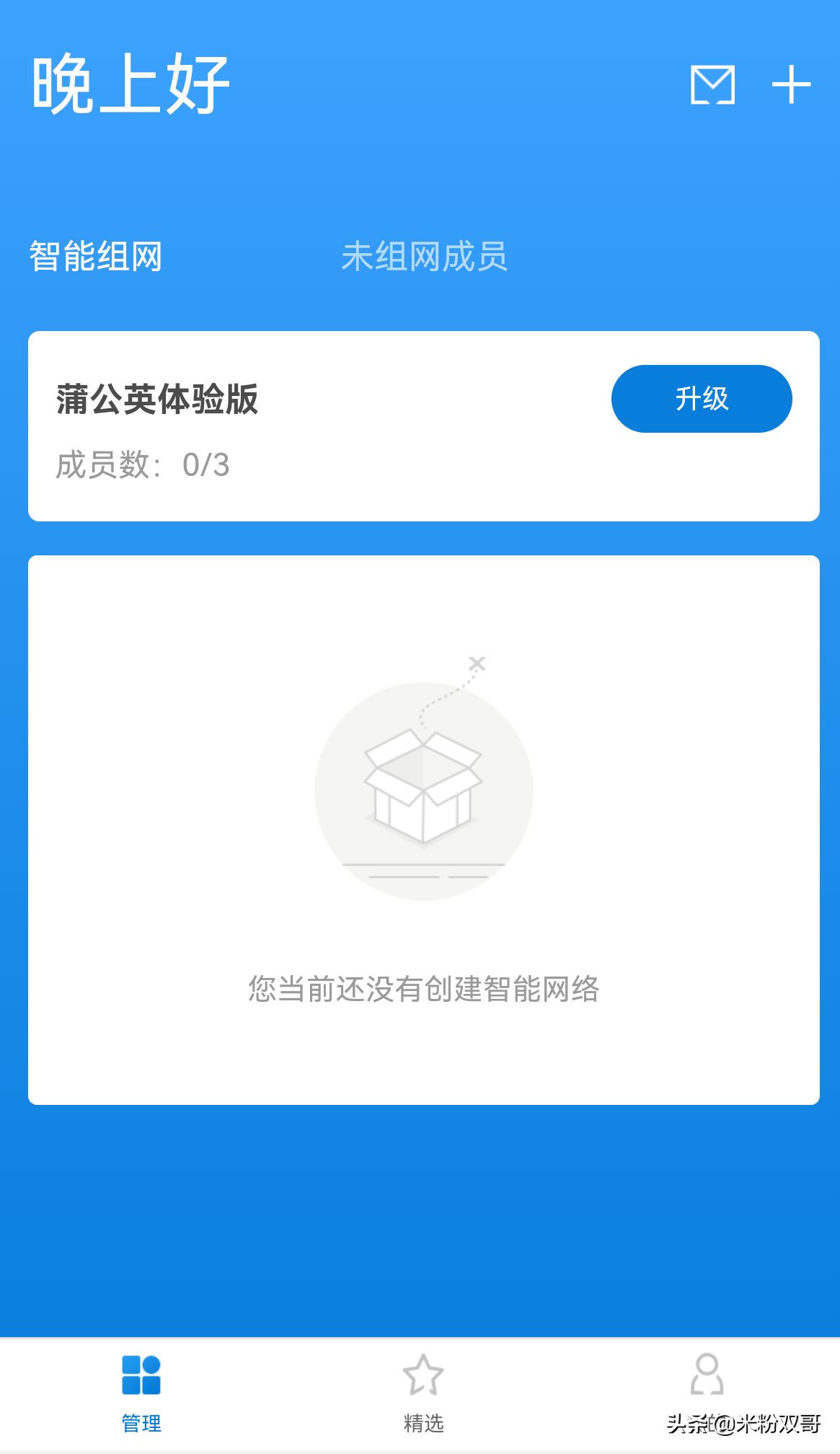Select the 智能组网 tab
The width and height of the screenshot is (840, 1454).
click(96, 256)
